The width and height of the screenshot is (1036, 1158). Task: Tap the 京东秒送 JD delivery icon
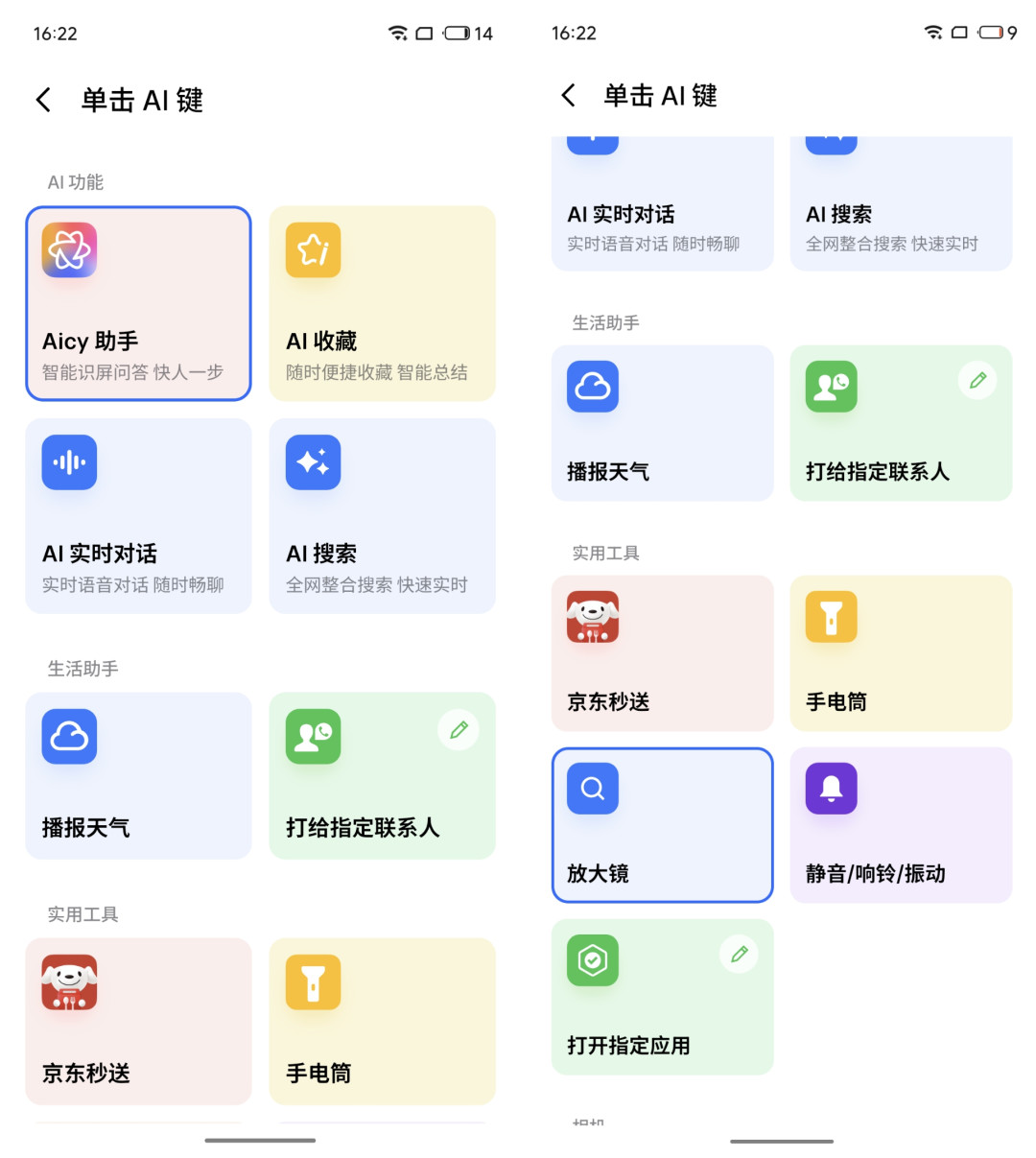tap(68, 981)
